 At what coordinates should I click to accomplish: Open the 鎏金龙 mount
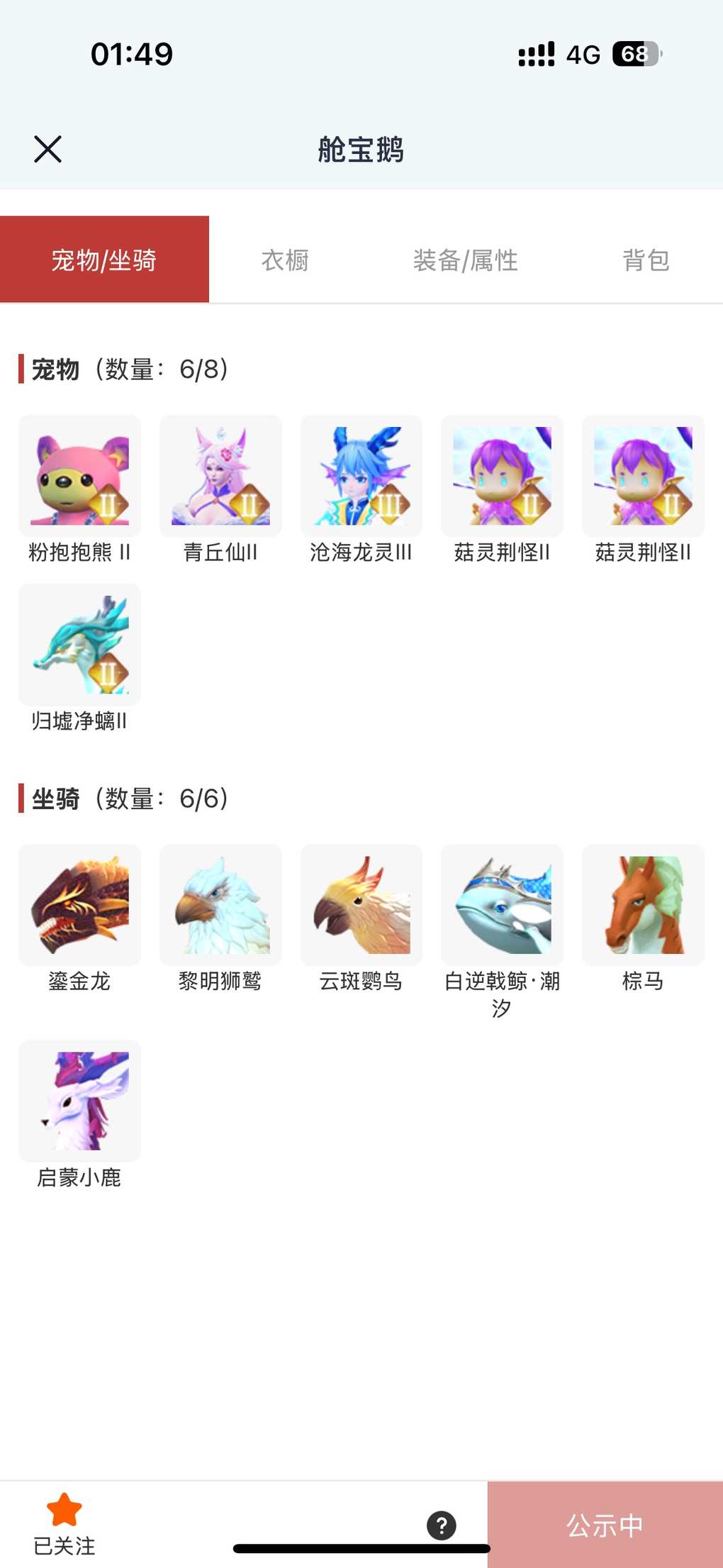[x=79, y=905]
